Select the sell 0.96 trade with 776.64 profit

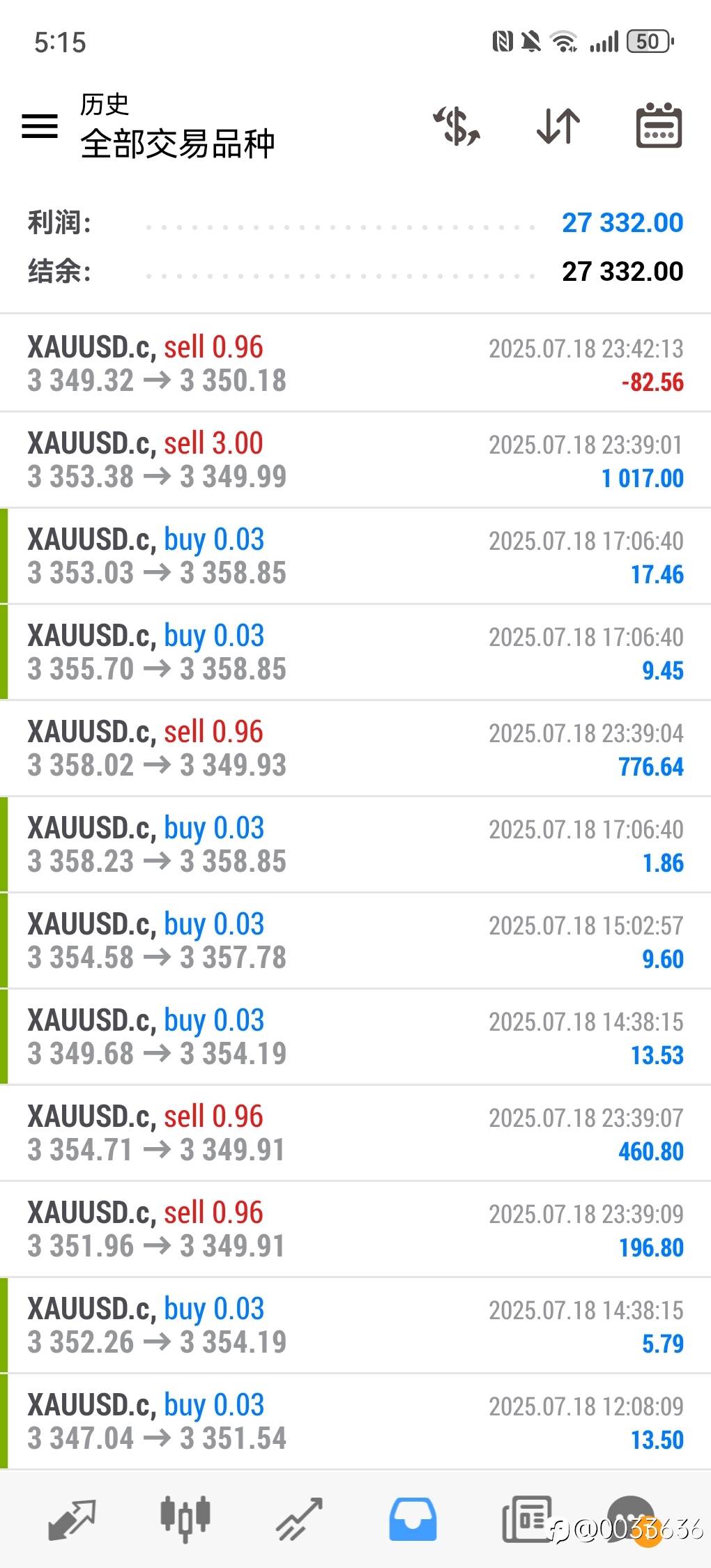pyautogui.click(x=355, y=748)
